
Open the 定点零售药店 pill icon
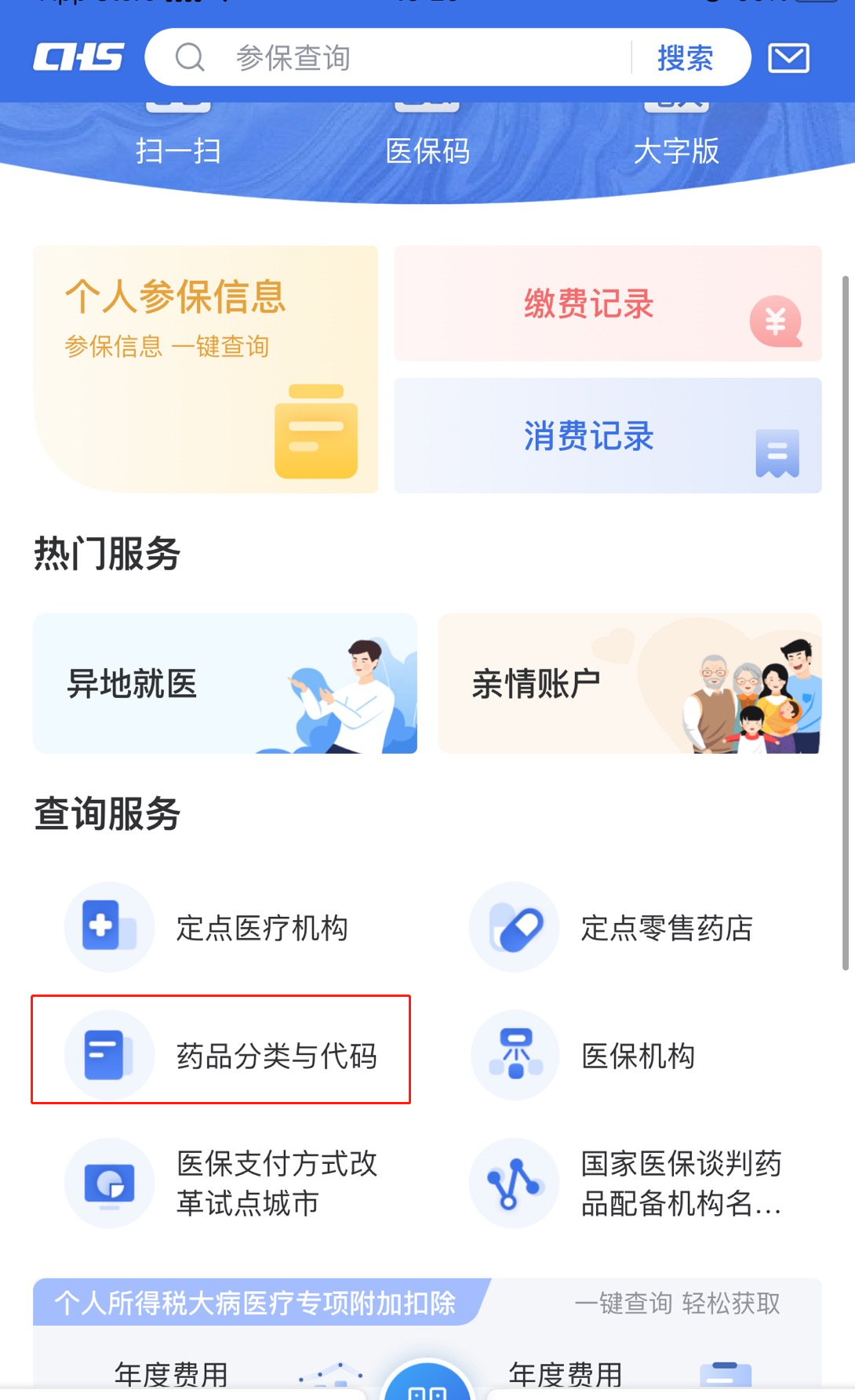[514, 926]
